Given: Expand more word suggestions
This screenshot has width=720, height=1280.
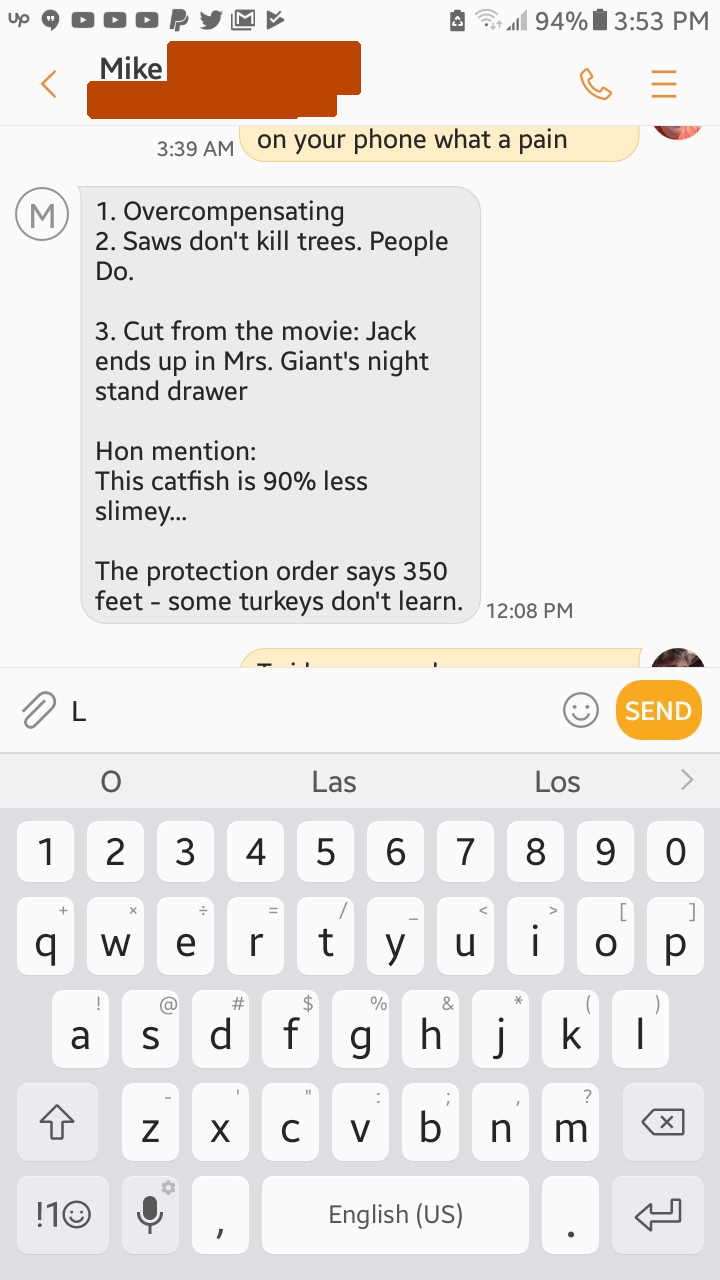Looking at the screenshot, I should (x=687, y=781).
